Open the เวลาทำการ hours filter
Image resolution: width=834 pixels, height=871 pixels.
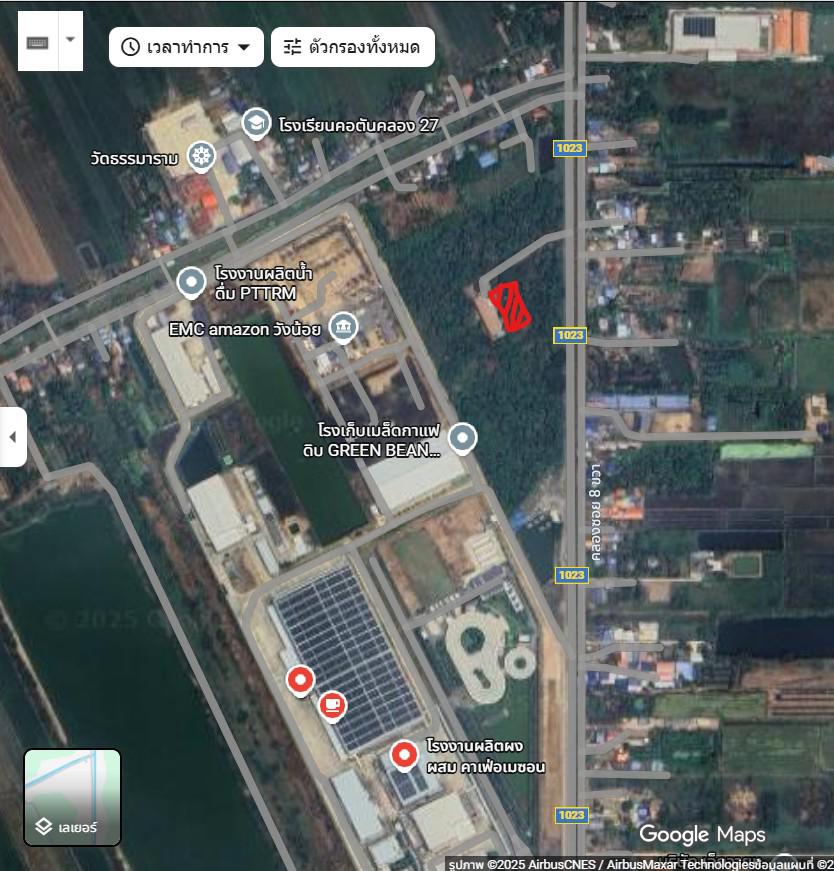click(x=186, y=47)
